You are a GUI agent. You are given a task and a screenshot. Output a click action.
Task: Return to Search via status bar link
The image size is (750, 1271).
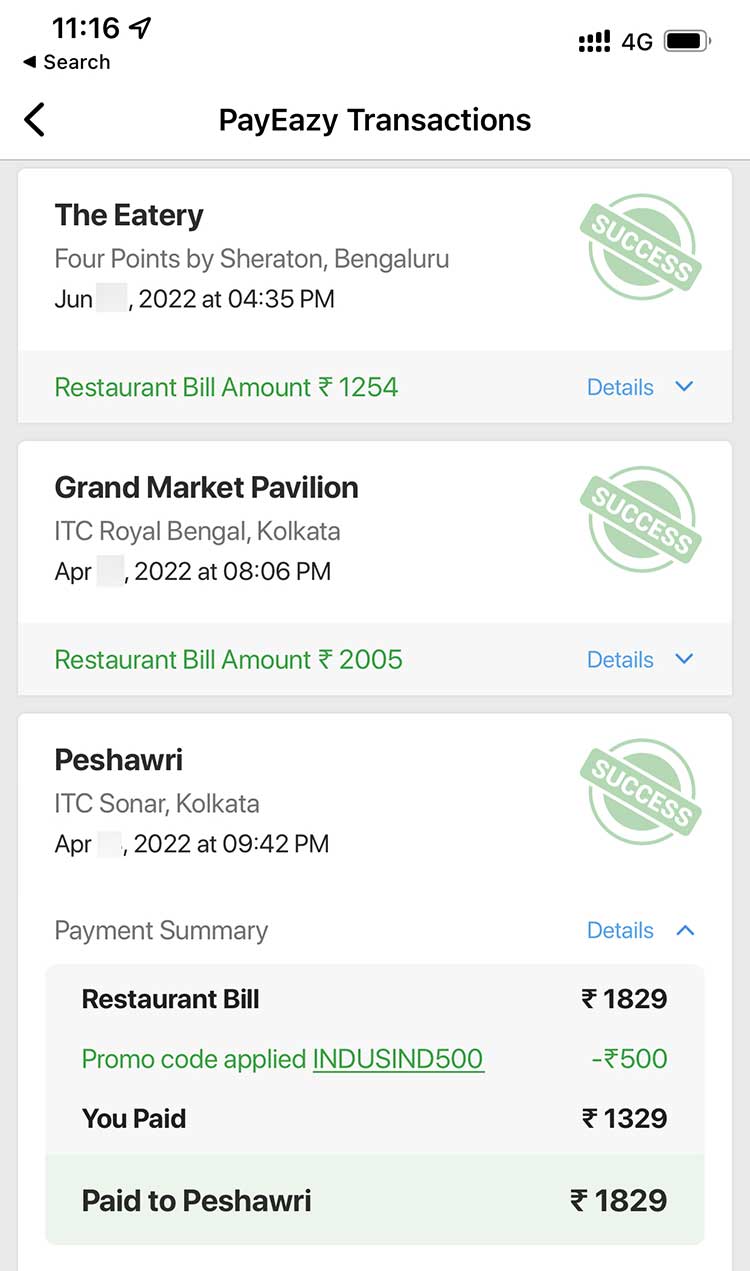coord(66,62)
